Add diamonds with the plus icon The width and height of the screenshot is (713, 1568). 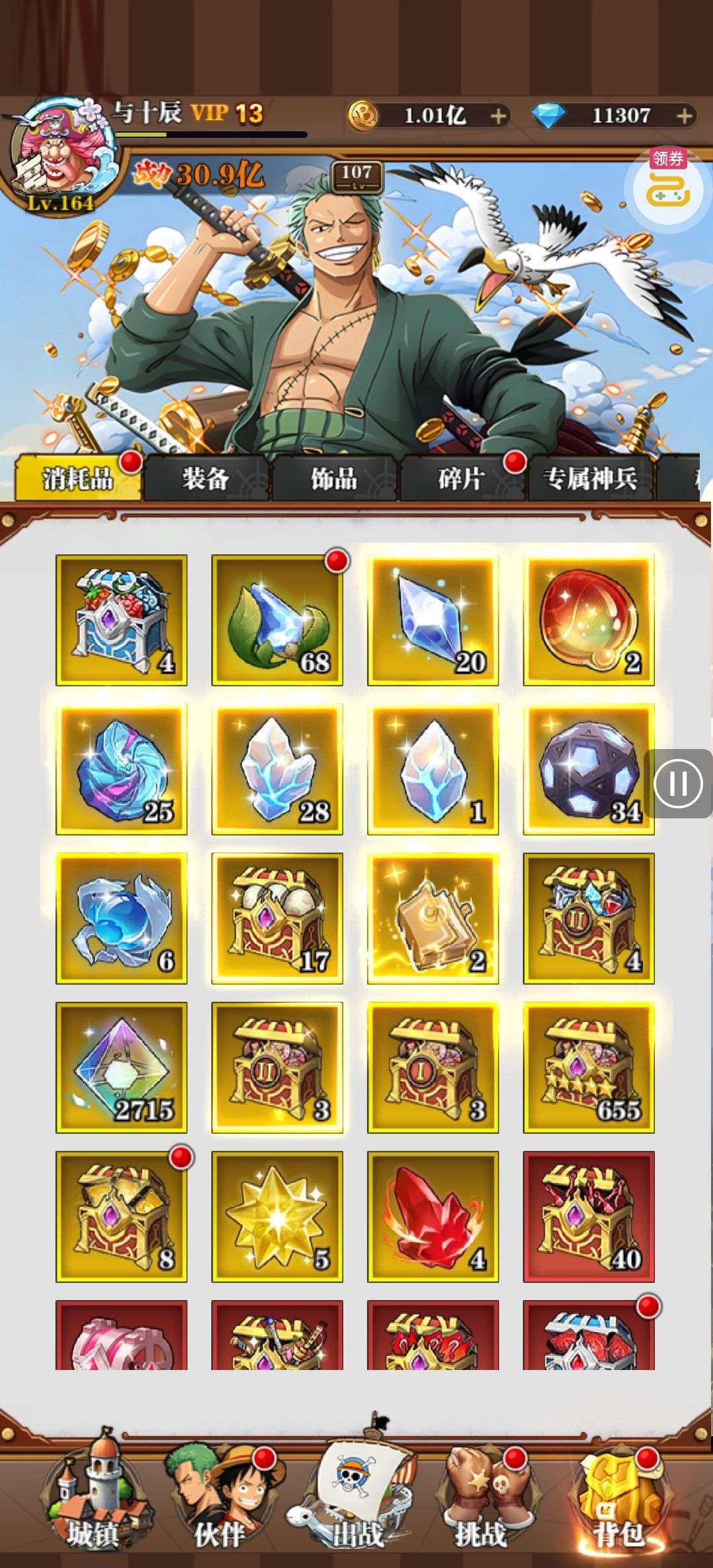[685, 116]
